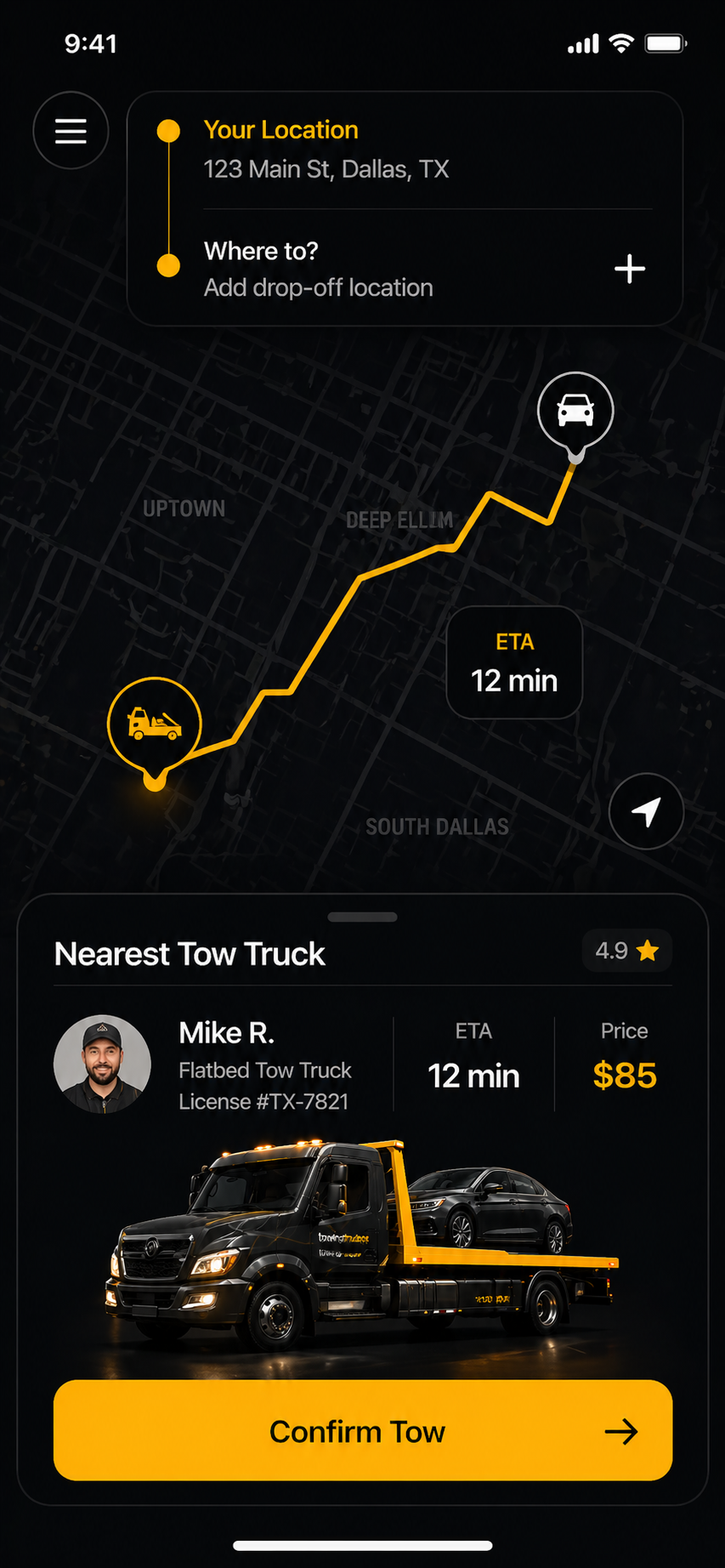Select the 123 Main St address entry
Screen dimensions: 725x1568
point(326,169)
